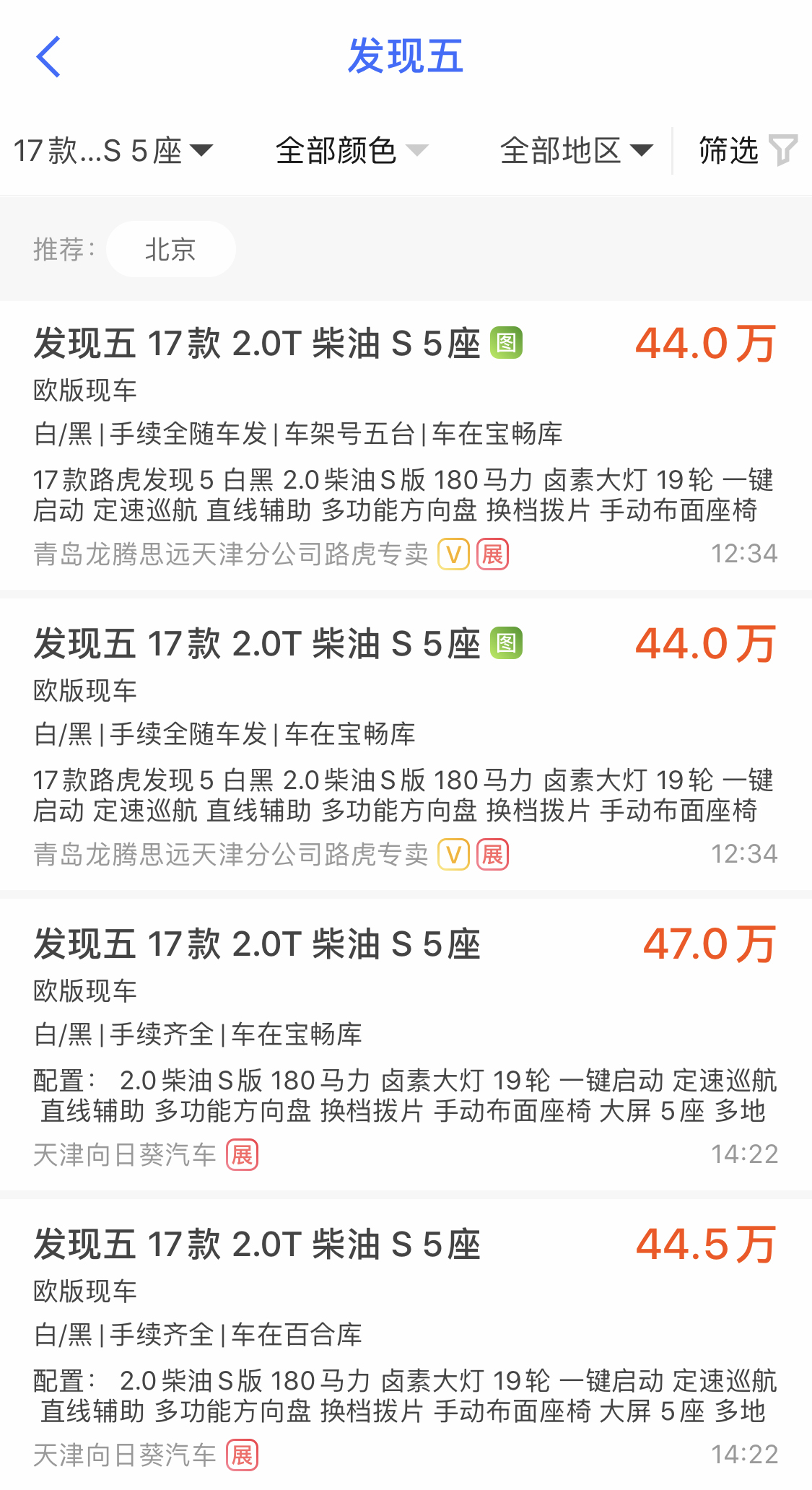Click the 图 photo badge on first listing
Image resolution: width=812 pixels, height=1490 pixels.
pyautogui.click(x=507, y=344)
